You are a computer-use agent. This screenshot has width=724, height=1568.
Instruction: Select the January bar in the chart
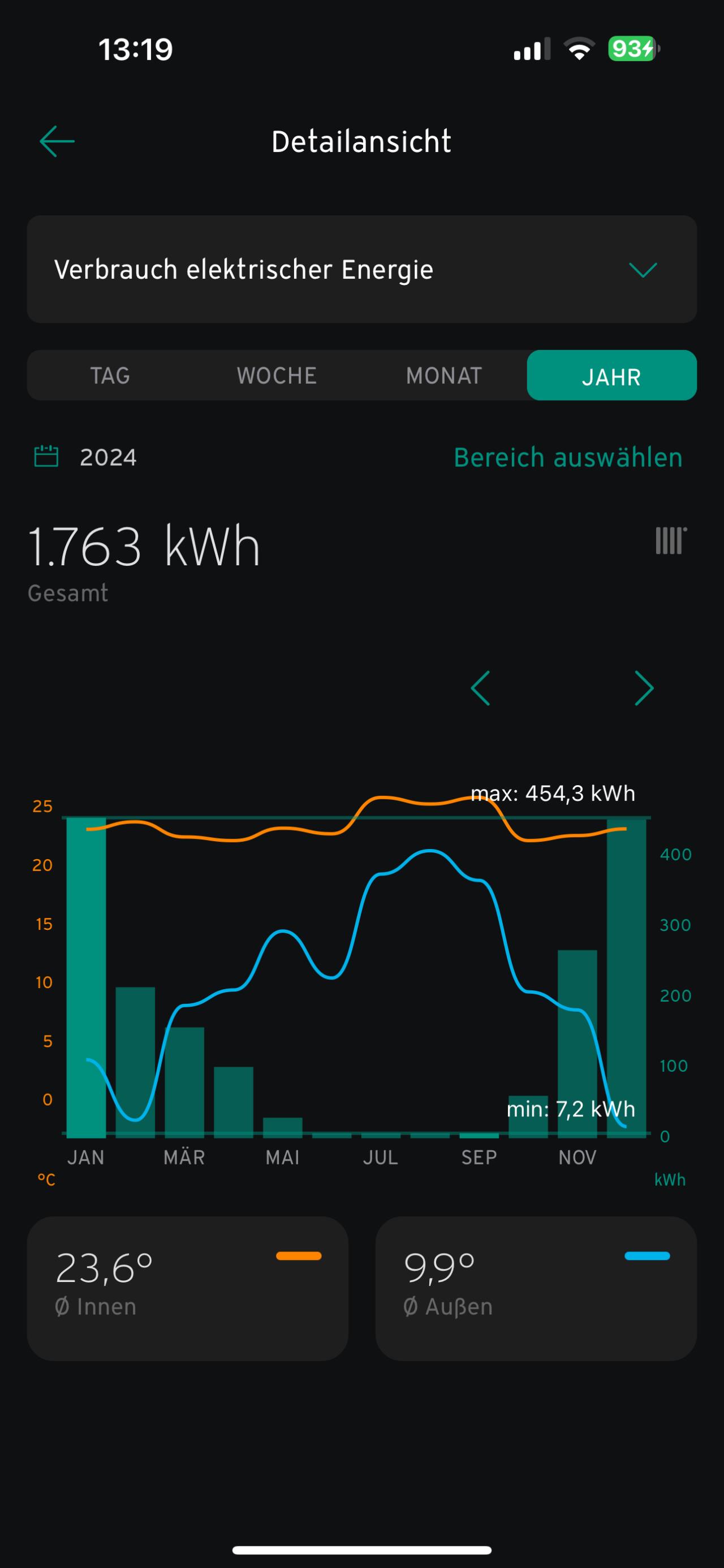[86, 977]
